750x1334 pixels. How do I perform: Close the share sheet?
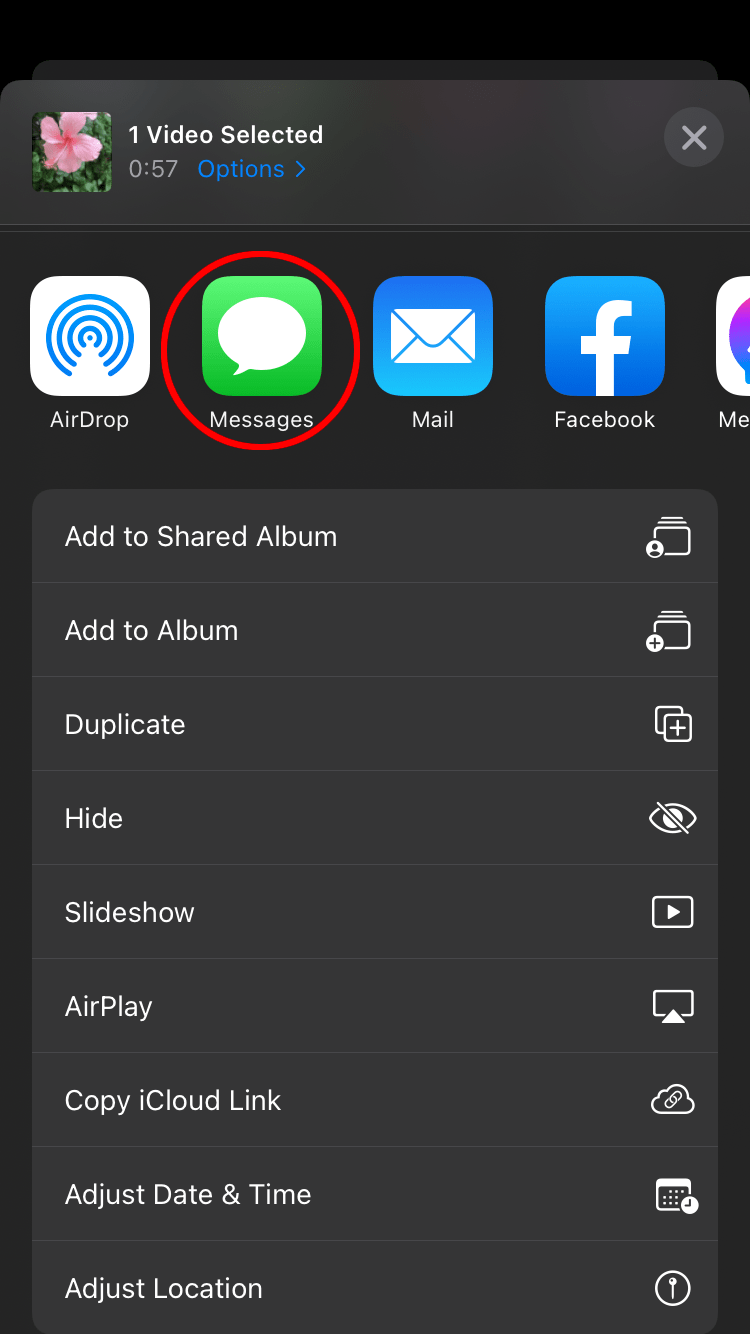tap(693, 137)
